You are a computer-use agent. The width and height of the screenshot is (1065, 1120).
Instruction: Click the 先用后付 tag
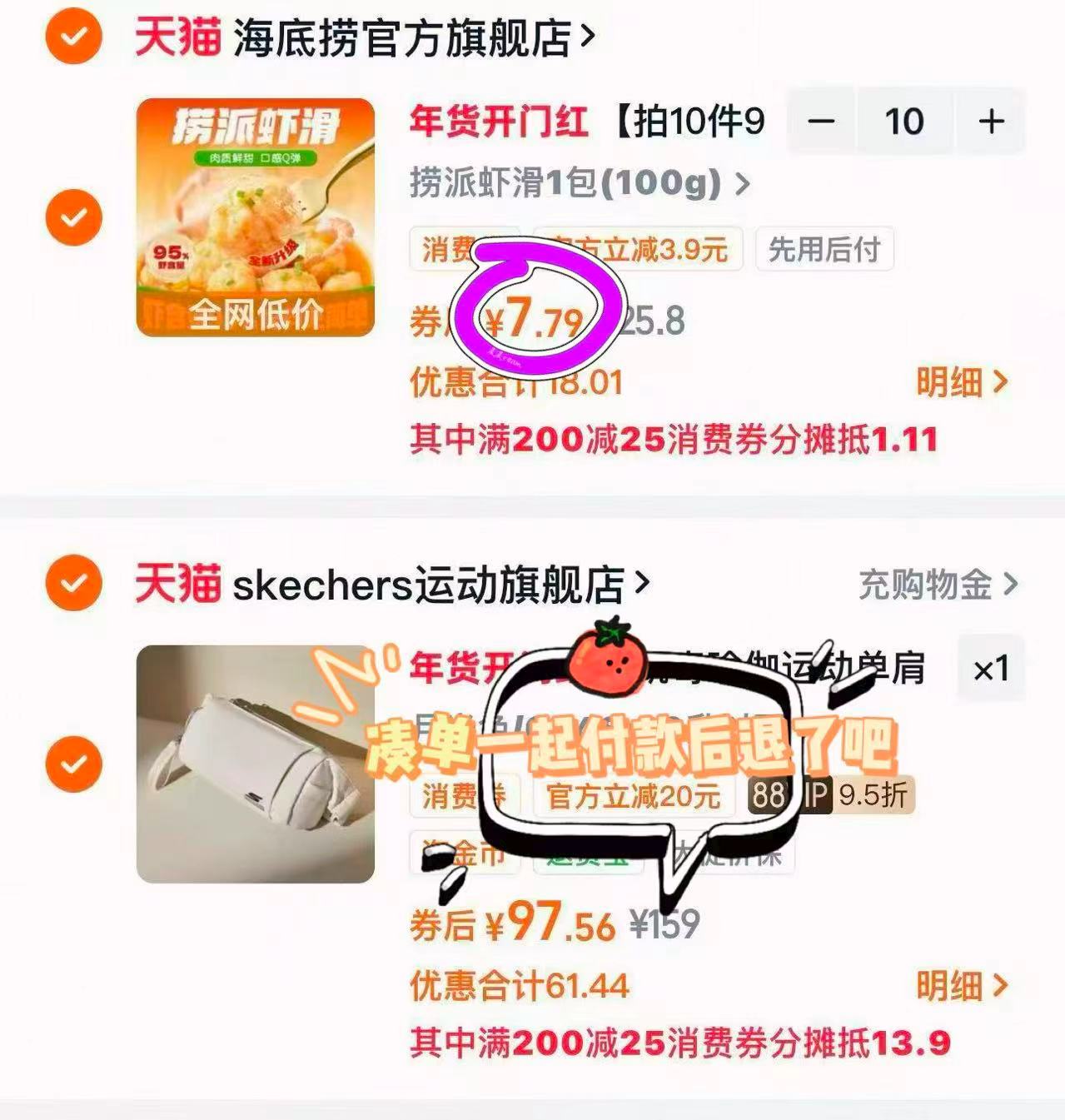(824, 249)
